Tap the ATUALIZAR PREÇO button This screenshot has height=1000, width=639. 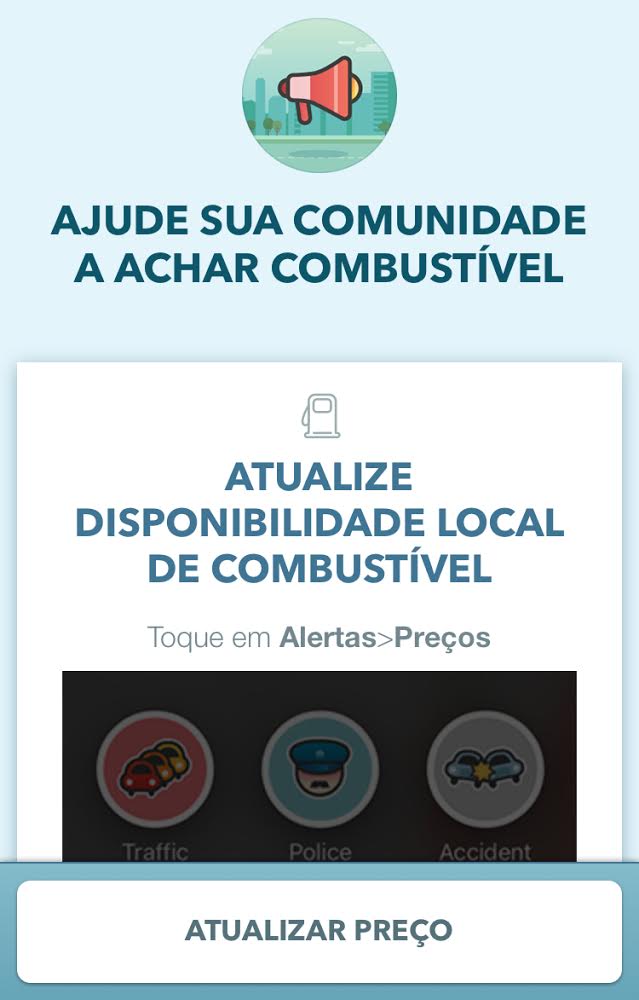click(319, 930)
